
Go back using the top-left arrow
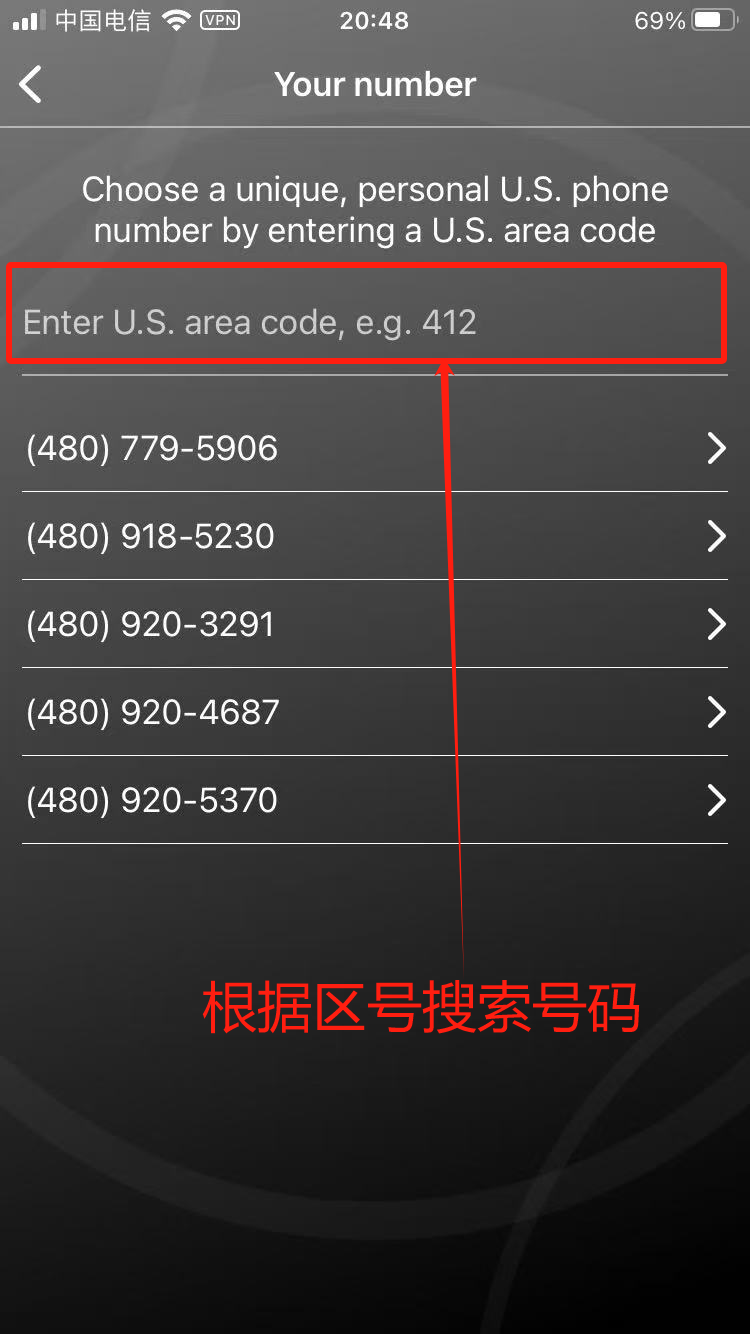[31, 85]
